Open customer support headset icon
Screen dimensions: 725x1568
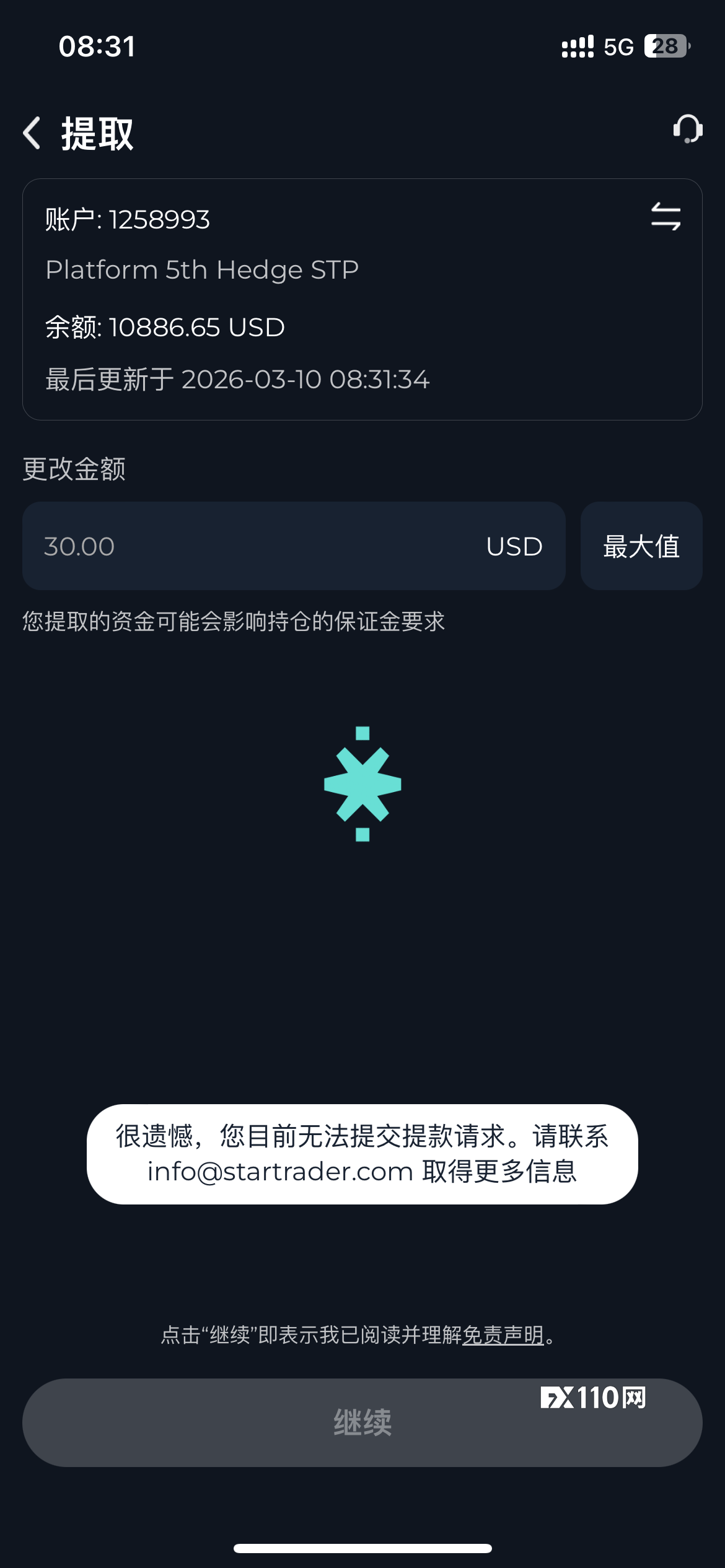tap(687, 129)
